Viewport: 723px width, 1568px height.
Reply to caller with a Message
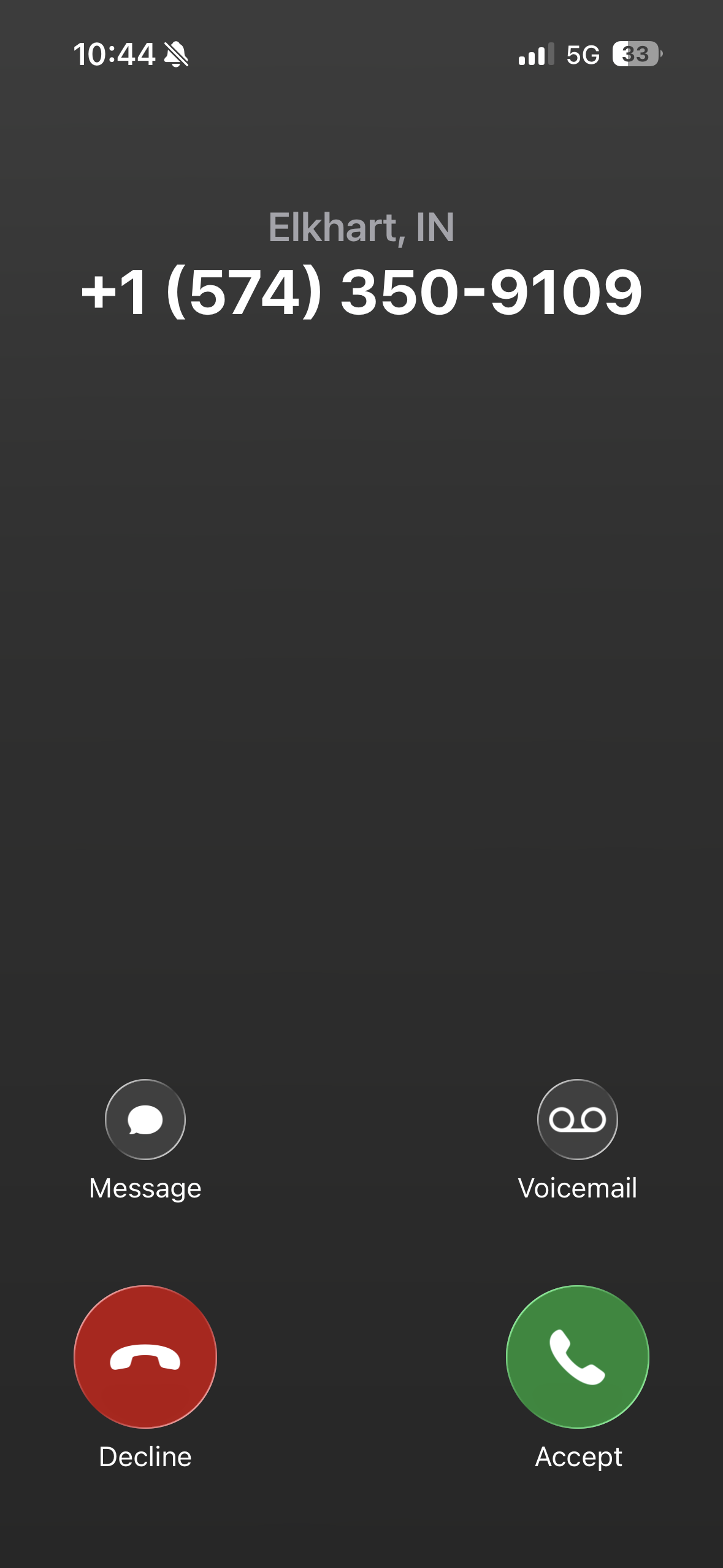pos(145,1120)
